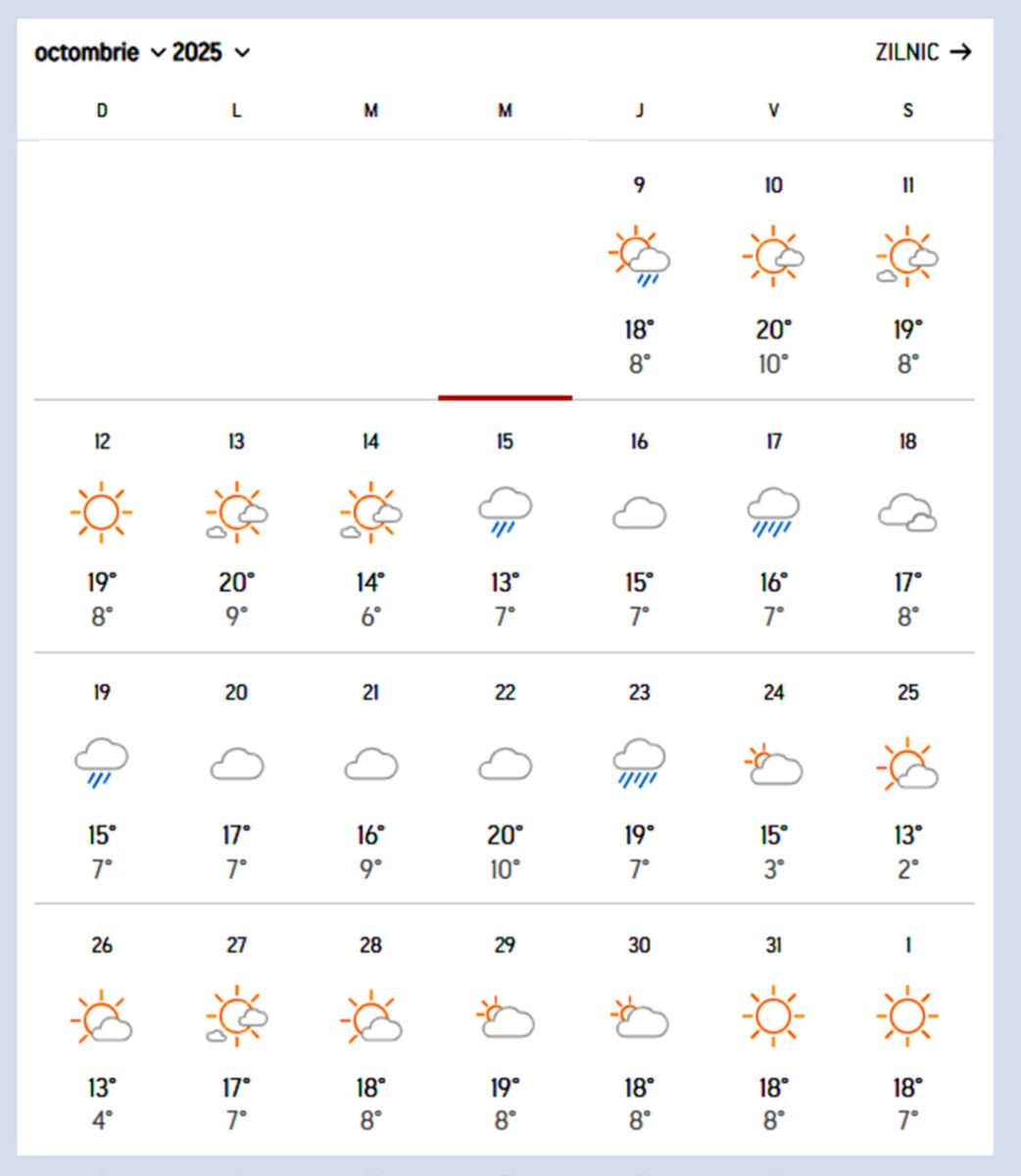Select October 20 in the calendar
1021x1176 pixels.
235,693
